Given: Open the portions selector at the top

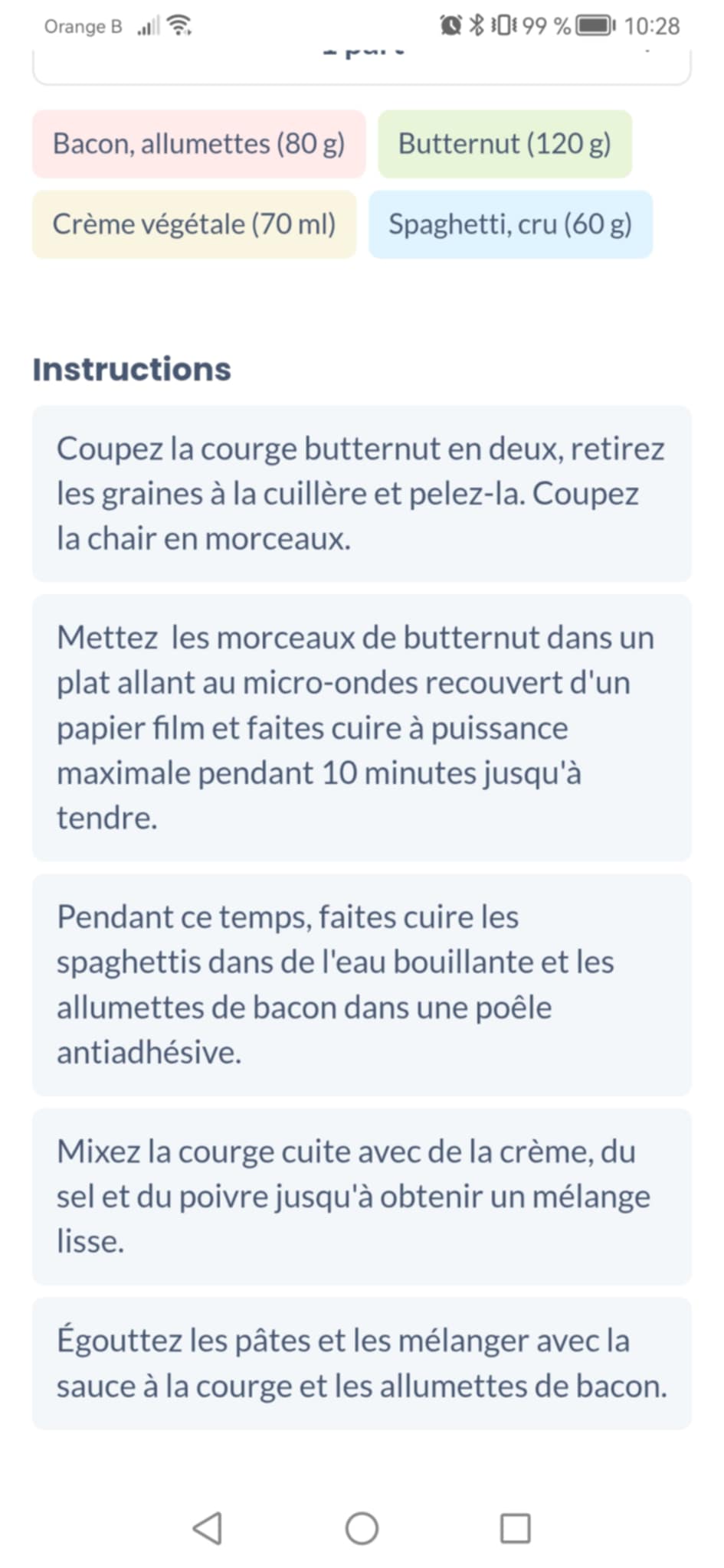Looking at the screenshot, I should coord(362,66).
